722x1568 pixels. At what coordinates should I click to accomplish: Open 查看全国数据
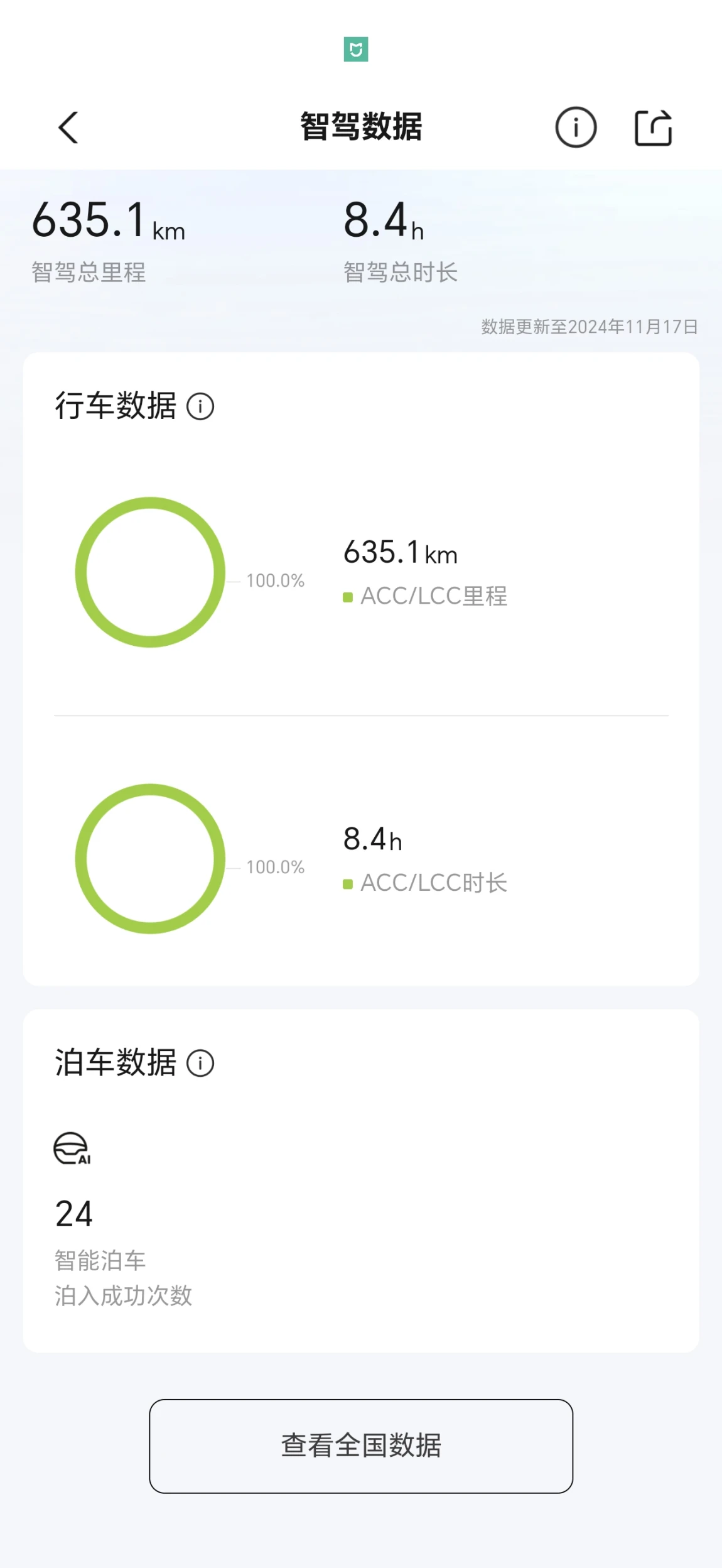point(361,1446)
